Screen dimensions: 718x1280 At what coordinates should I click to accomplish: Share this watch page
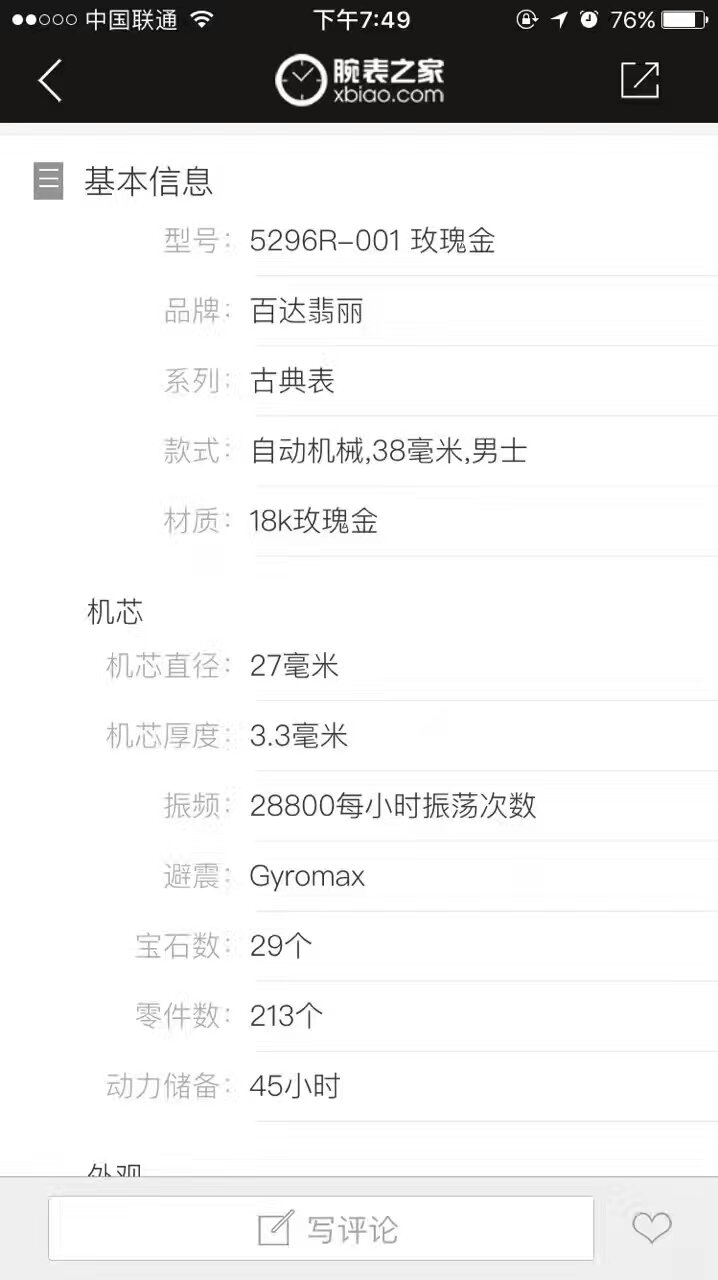[640, 80]
